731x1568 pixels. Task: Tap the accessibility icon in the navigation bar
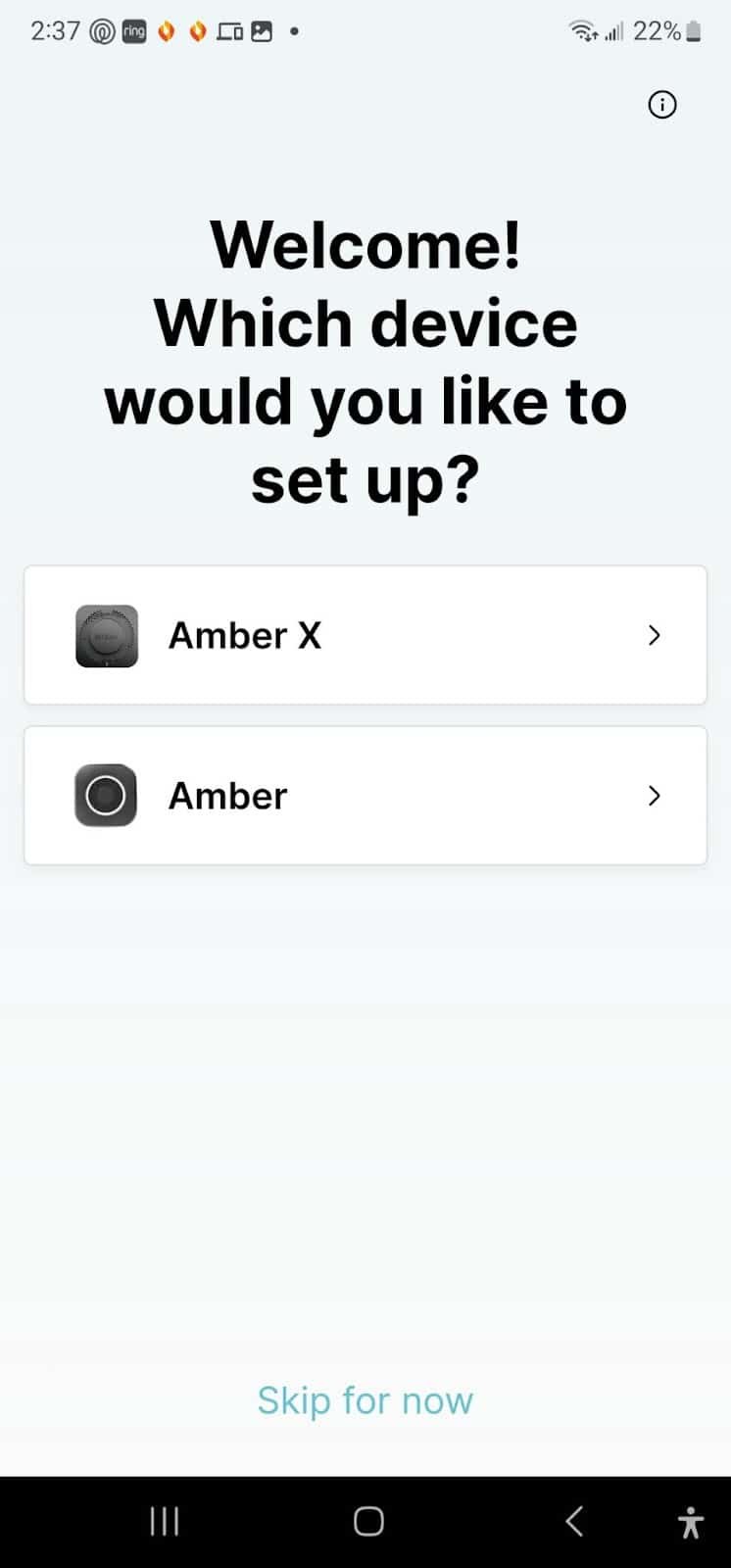pos(690,1521)
